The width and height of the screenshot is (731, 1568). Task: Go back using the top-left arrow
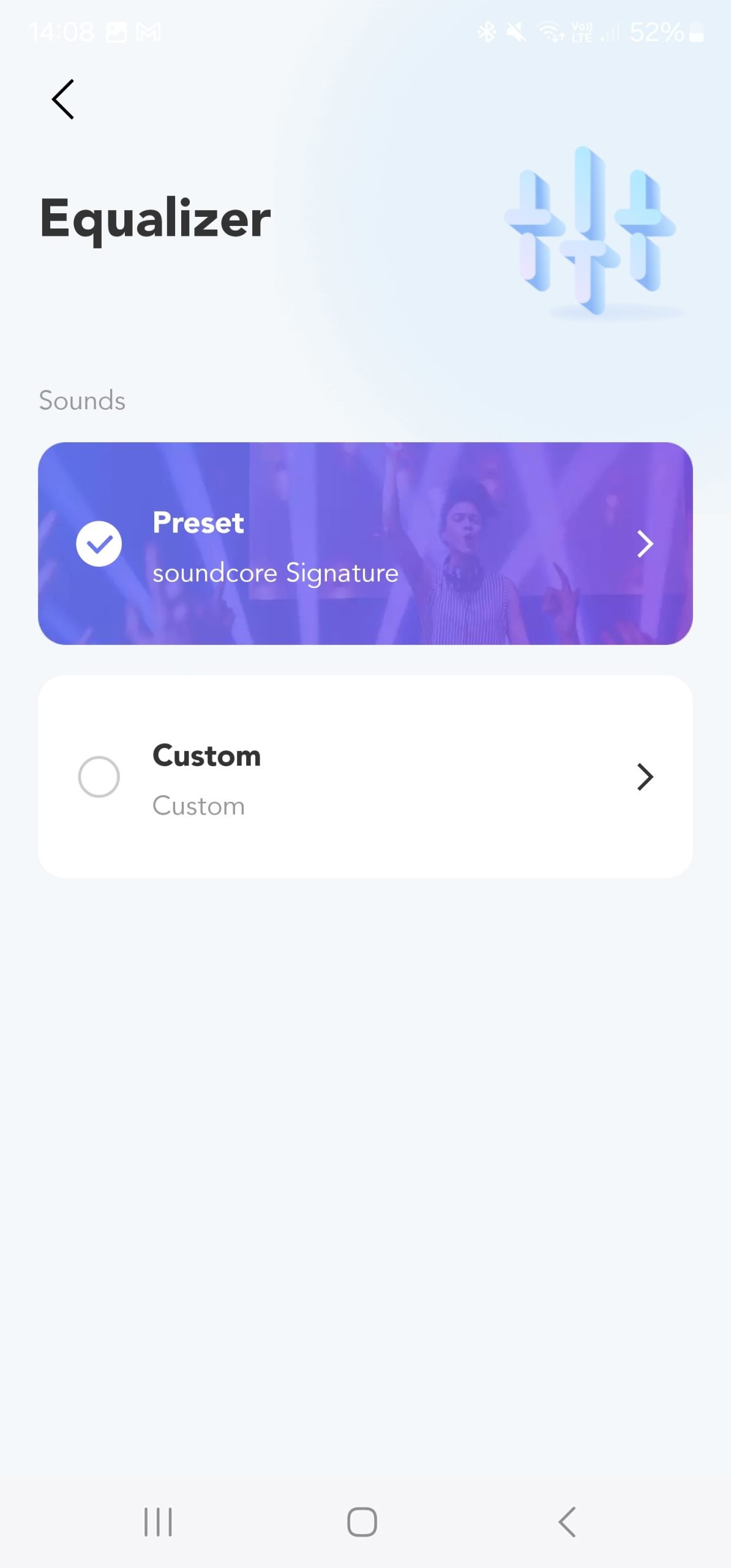(x=62, y=99)
